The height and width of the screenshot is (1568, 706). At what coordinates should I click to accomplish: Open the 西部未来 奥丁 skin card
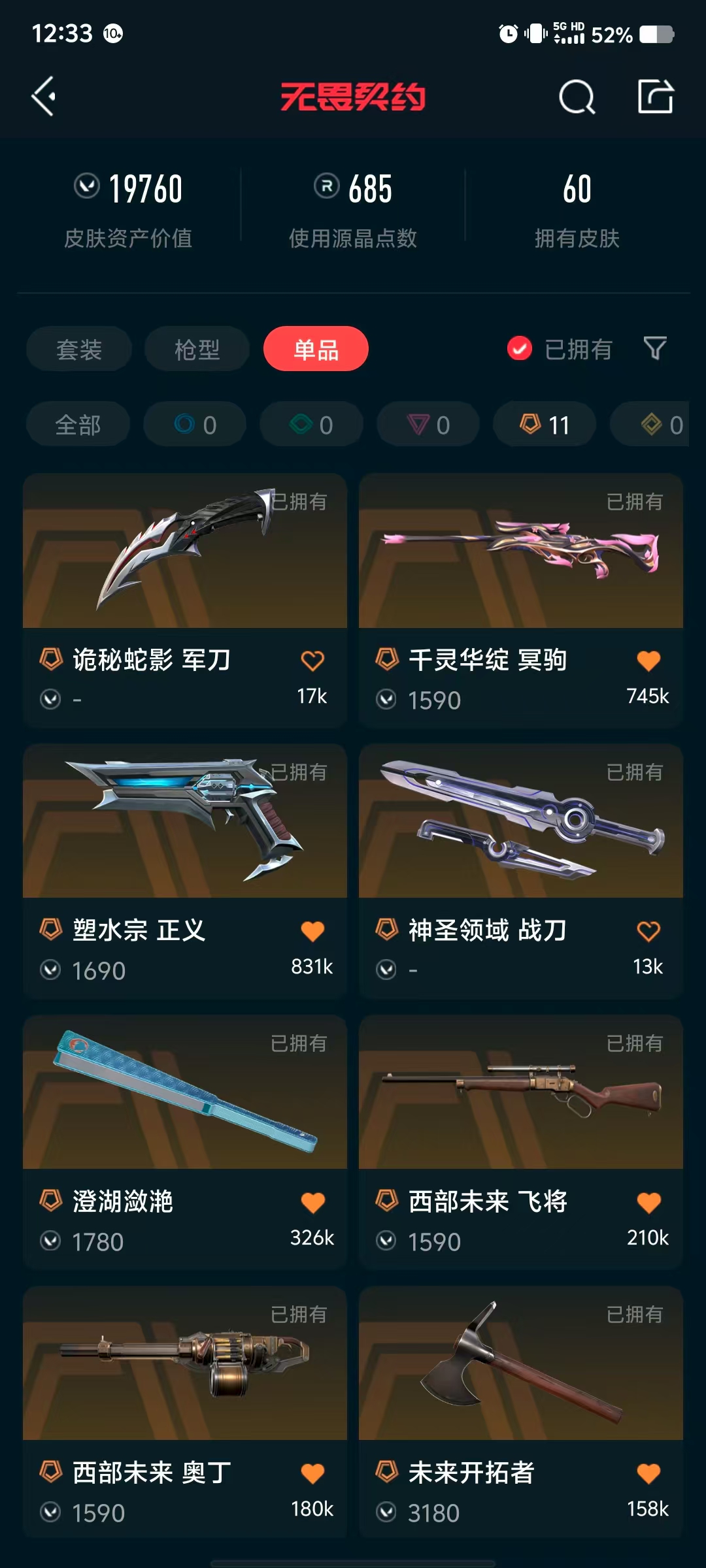tap(185, 1413)
